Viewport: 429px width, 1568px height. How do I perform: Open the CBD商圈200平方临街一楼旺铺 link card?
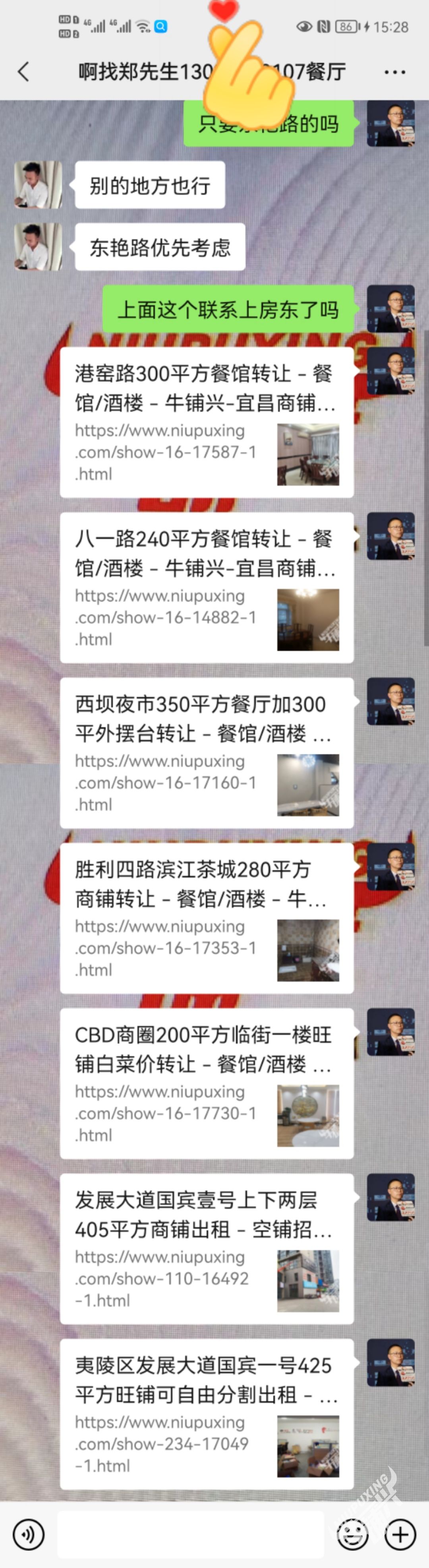[206, 1083]
